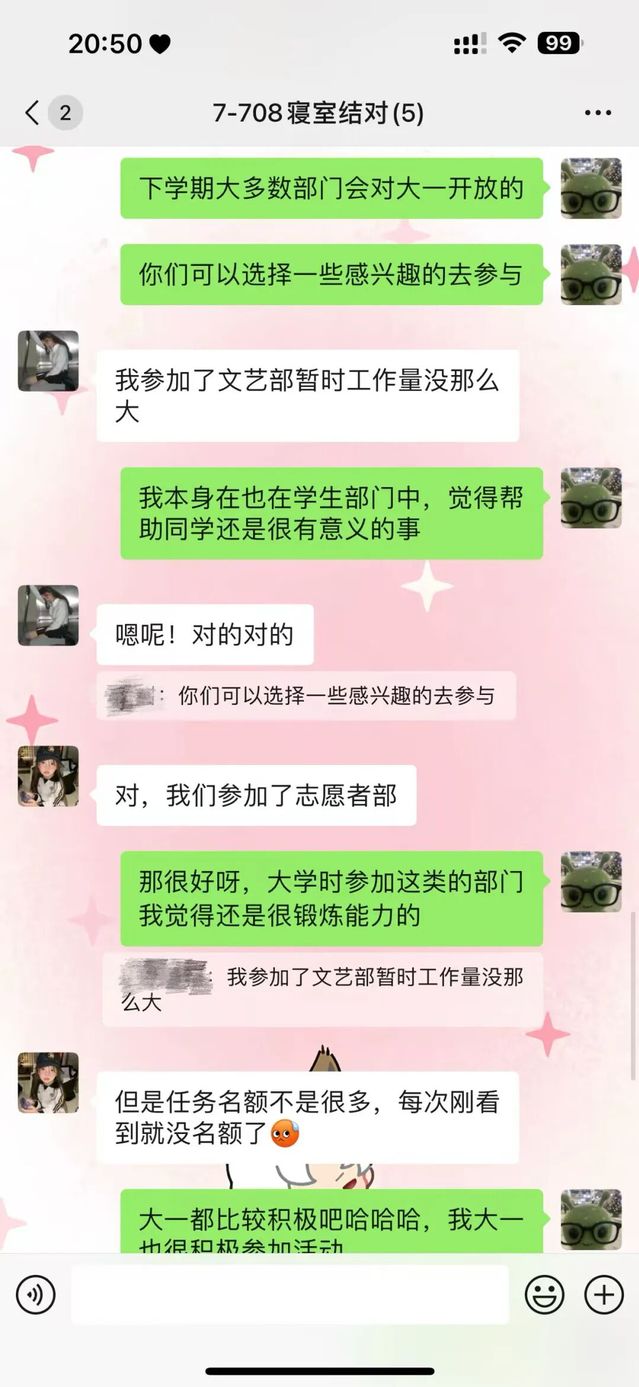Image resolution: width=639 pixels, height=1387 pixels.
Task: Open the emoji sticker panel
Action: pos(545,1295)
